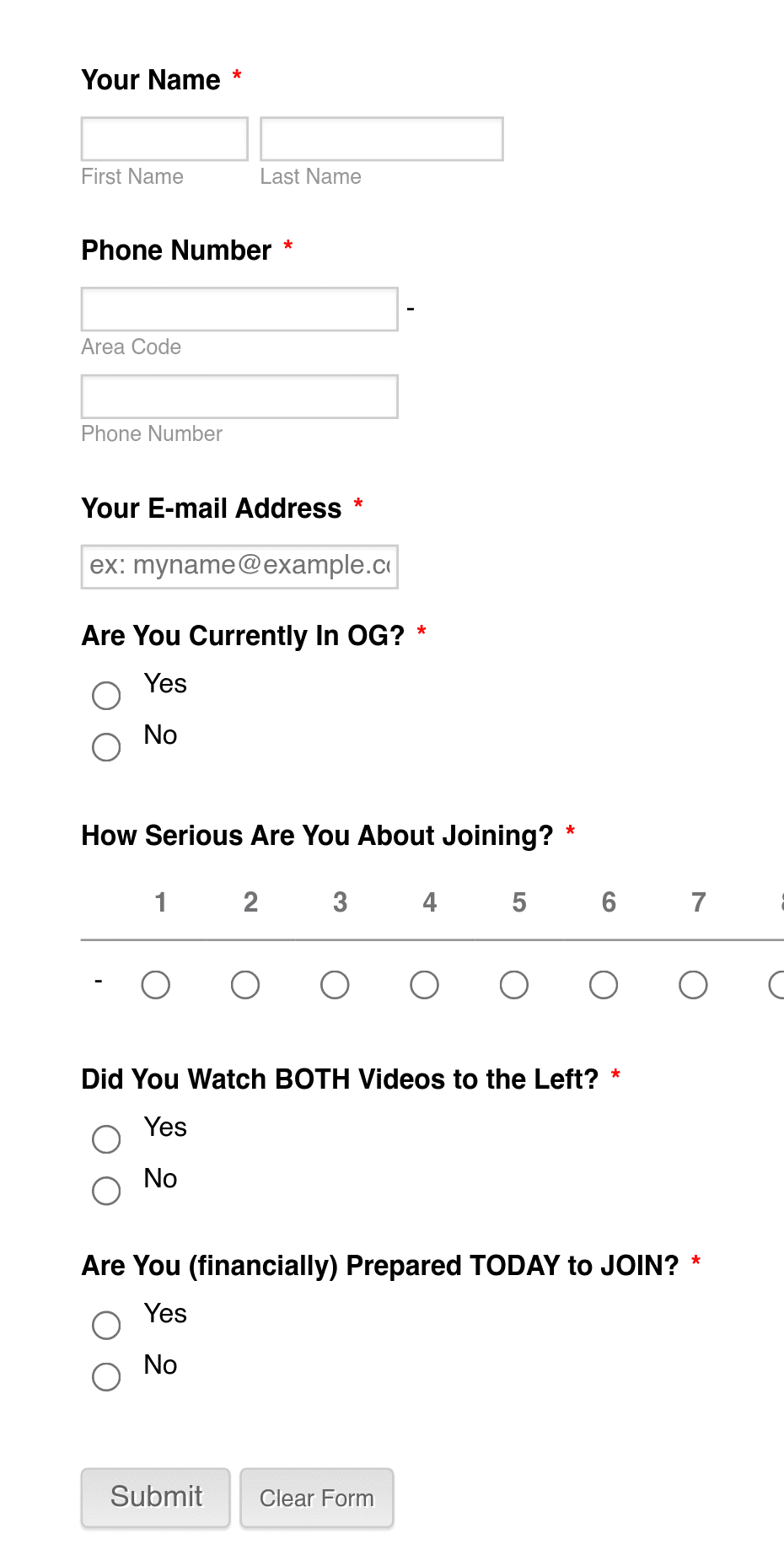The width and height of the screenshot is (784, 1566).
Task: Mark Yes for financially prepared to join
Action: click(x=106, y=1326)
